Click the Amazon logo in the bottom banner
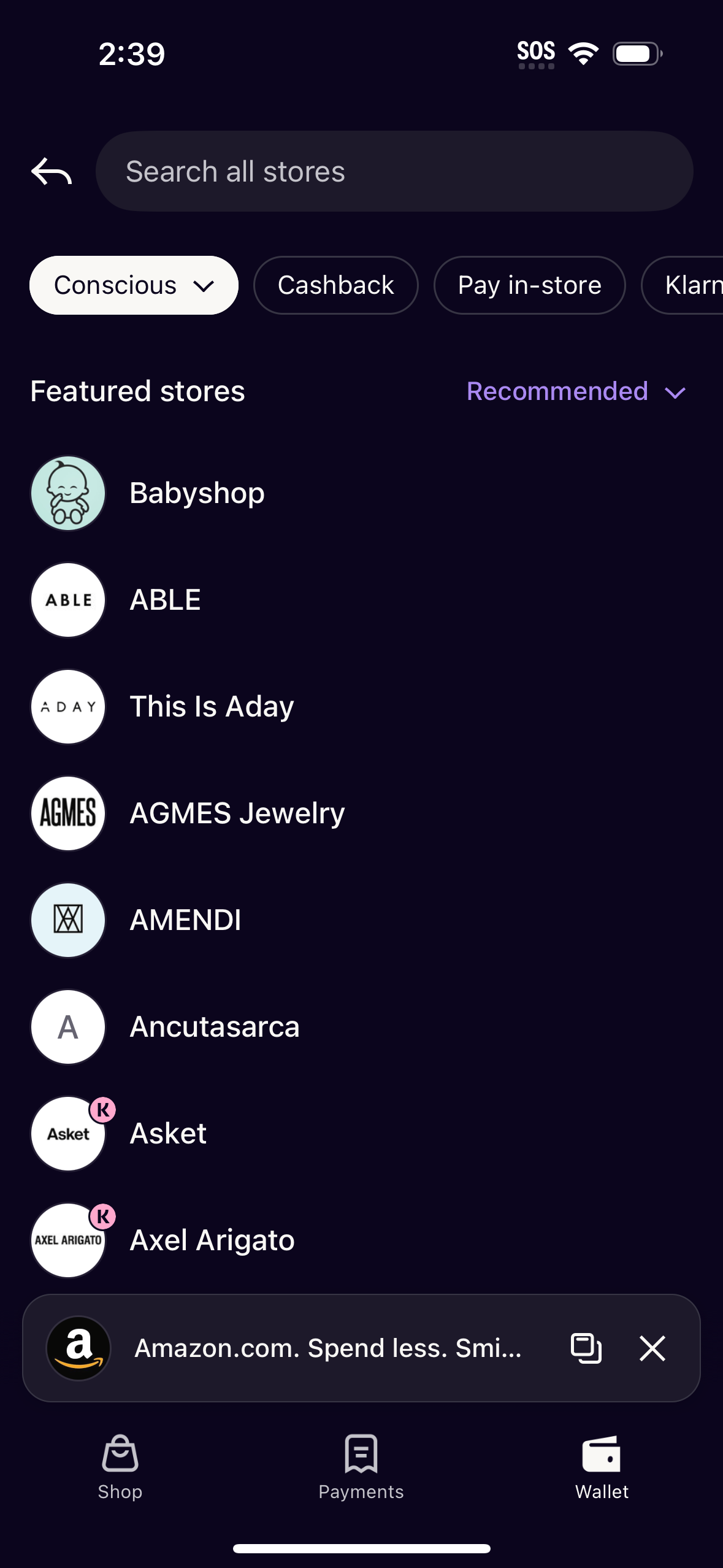Viewport: 723px width, 1568px height. pyautogui.click(x=78, y=1348)
